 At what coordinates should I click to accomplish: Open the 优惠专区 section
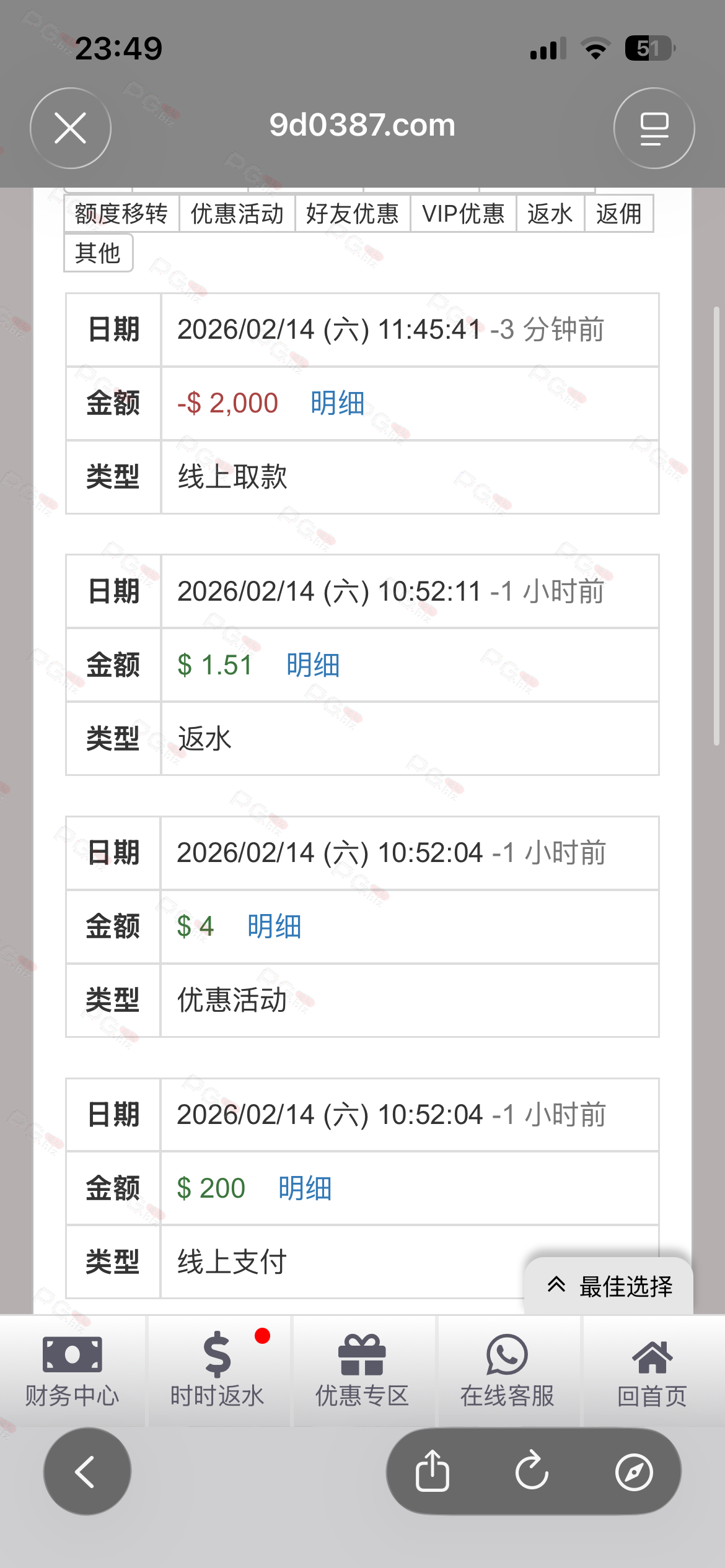(x=362, y=1371)
